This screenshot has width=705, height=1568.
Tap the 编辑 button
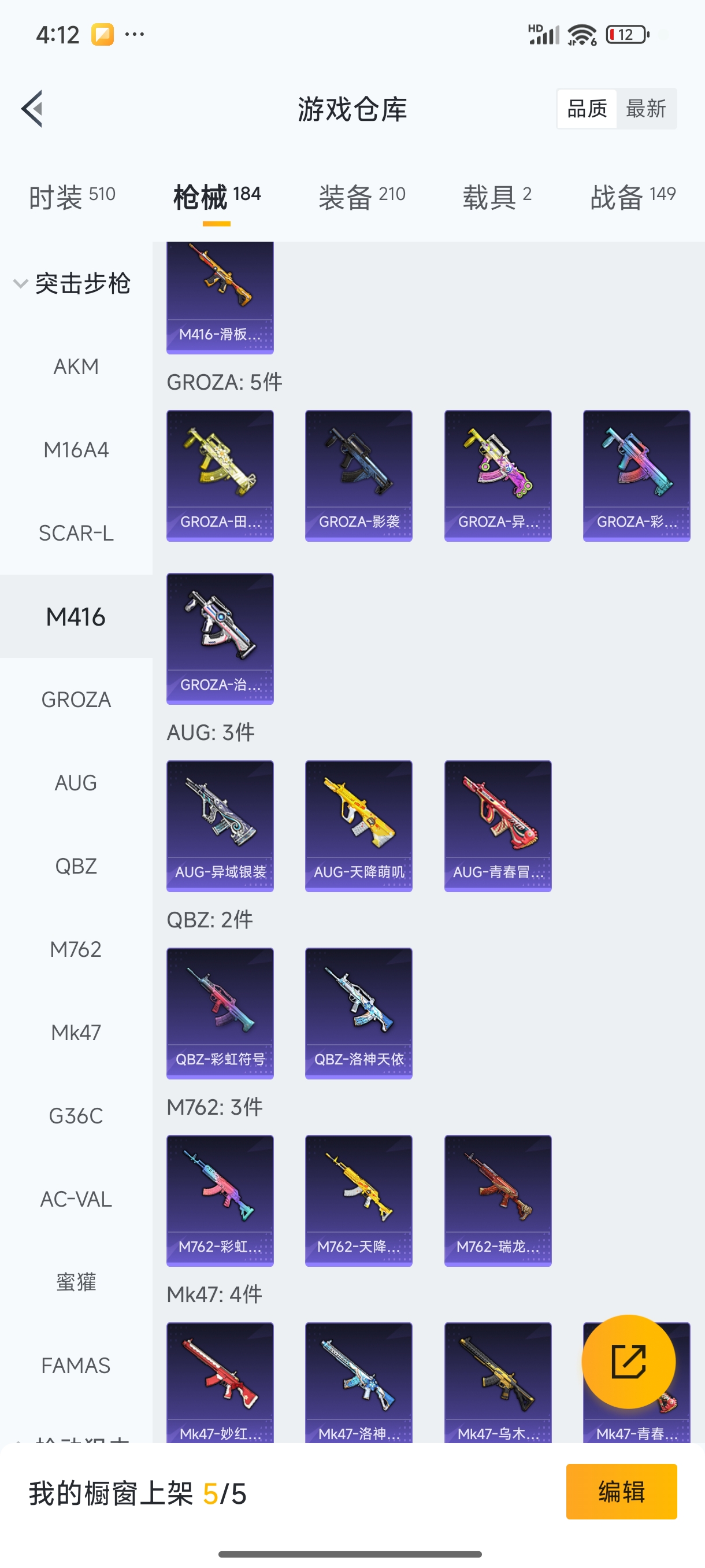pyautogui.click(x=621, y=1492)
